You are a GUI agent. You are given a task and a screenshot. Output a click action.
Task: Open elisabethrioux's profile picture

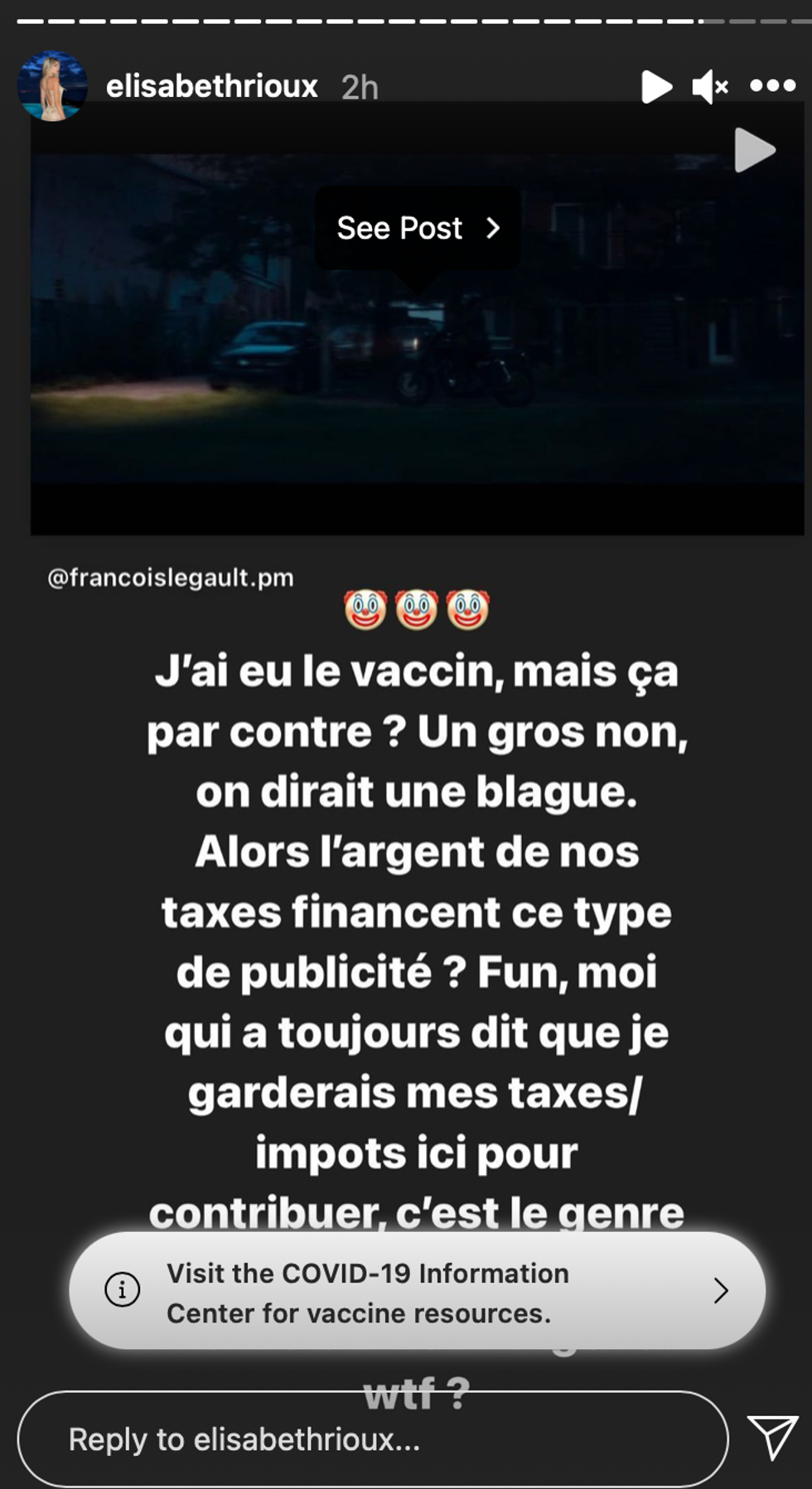tap(52, 85)
